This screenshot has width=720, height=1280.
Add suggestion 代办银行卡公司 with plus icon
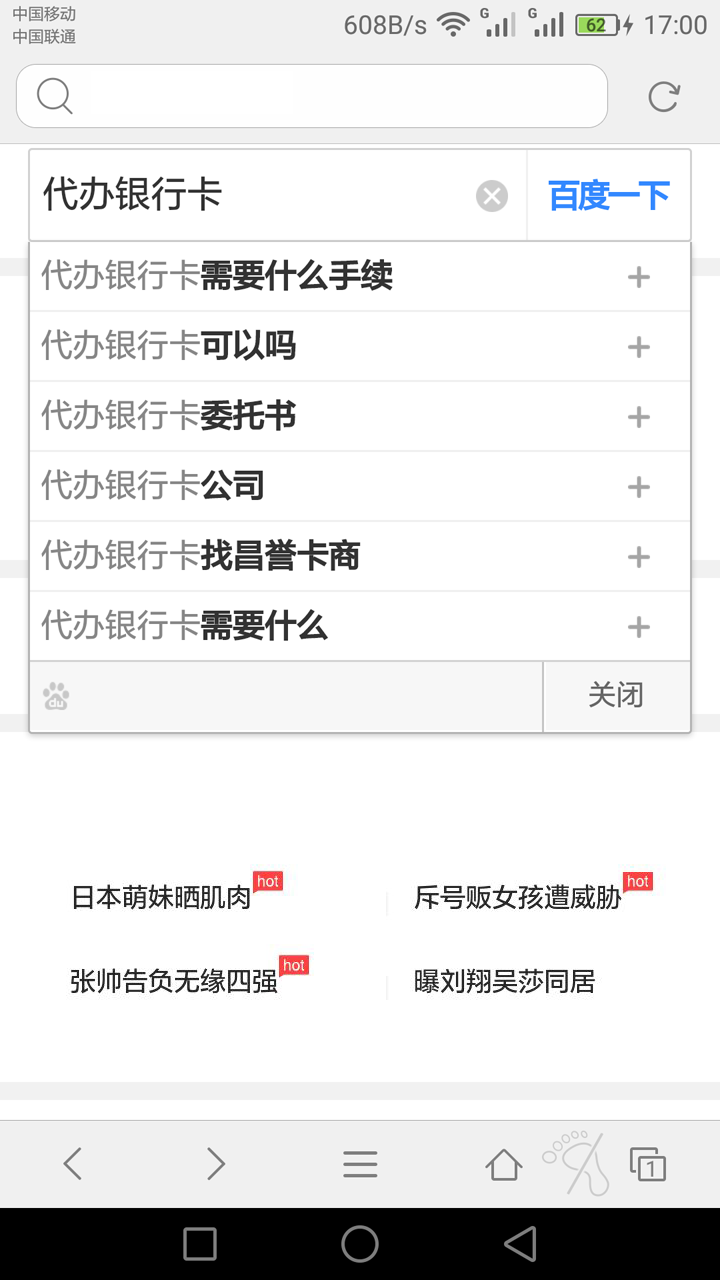[637, 486]
